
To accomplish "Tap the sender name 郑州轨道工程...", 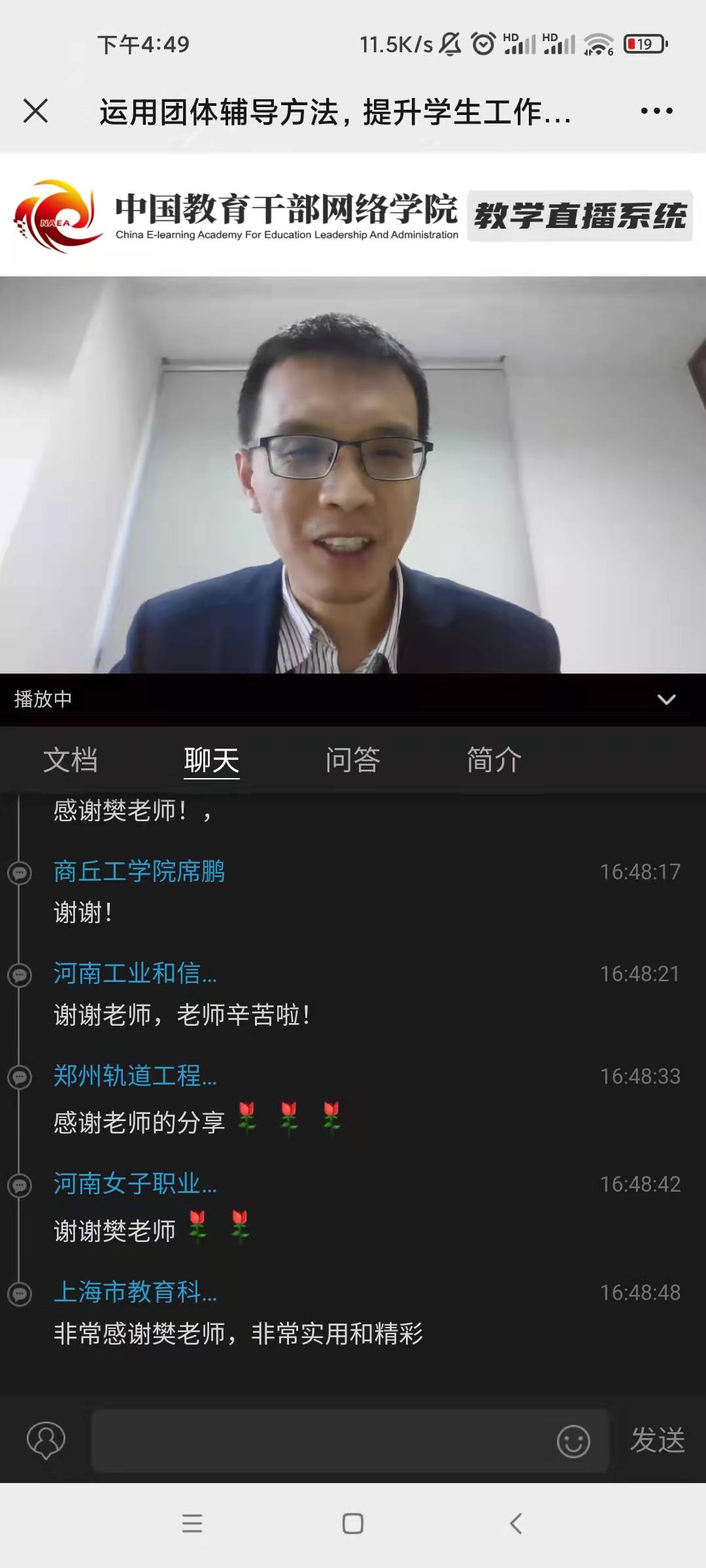I will [x=135, y=1075].
